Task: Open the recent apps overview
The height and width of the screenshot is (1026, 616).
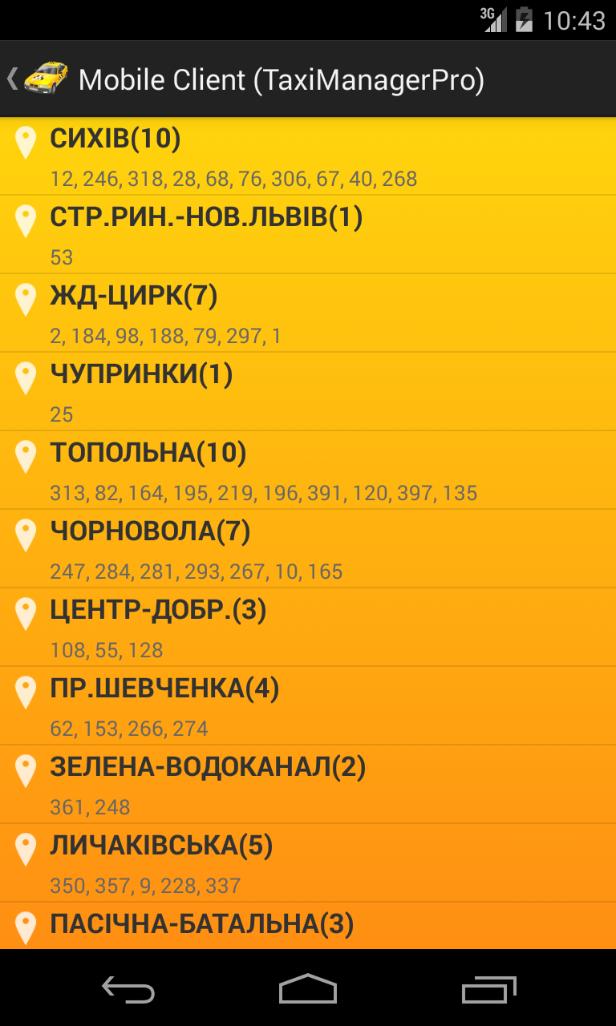Action: point(487,989)
